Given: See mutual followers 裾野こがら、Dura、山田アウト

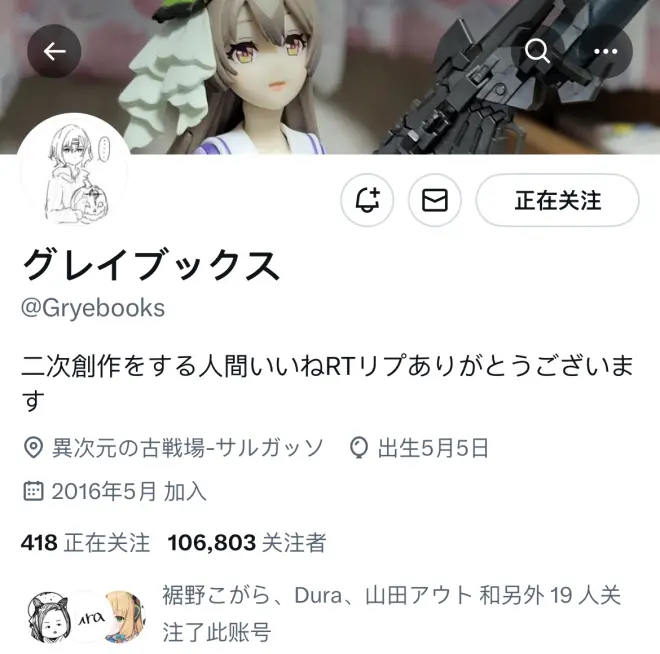Looking at the screenshot, I should pyautogui.click(x=390, y=614).
